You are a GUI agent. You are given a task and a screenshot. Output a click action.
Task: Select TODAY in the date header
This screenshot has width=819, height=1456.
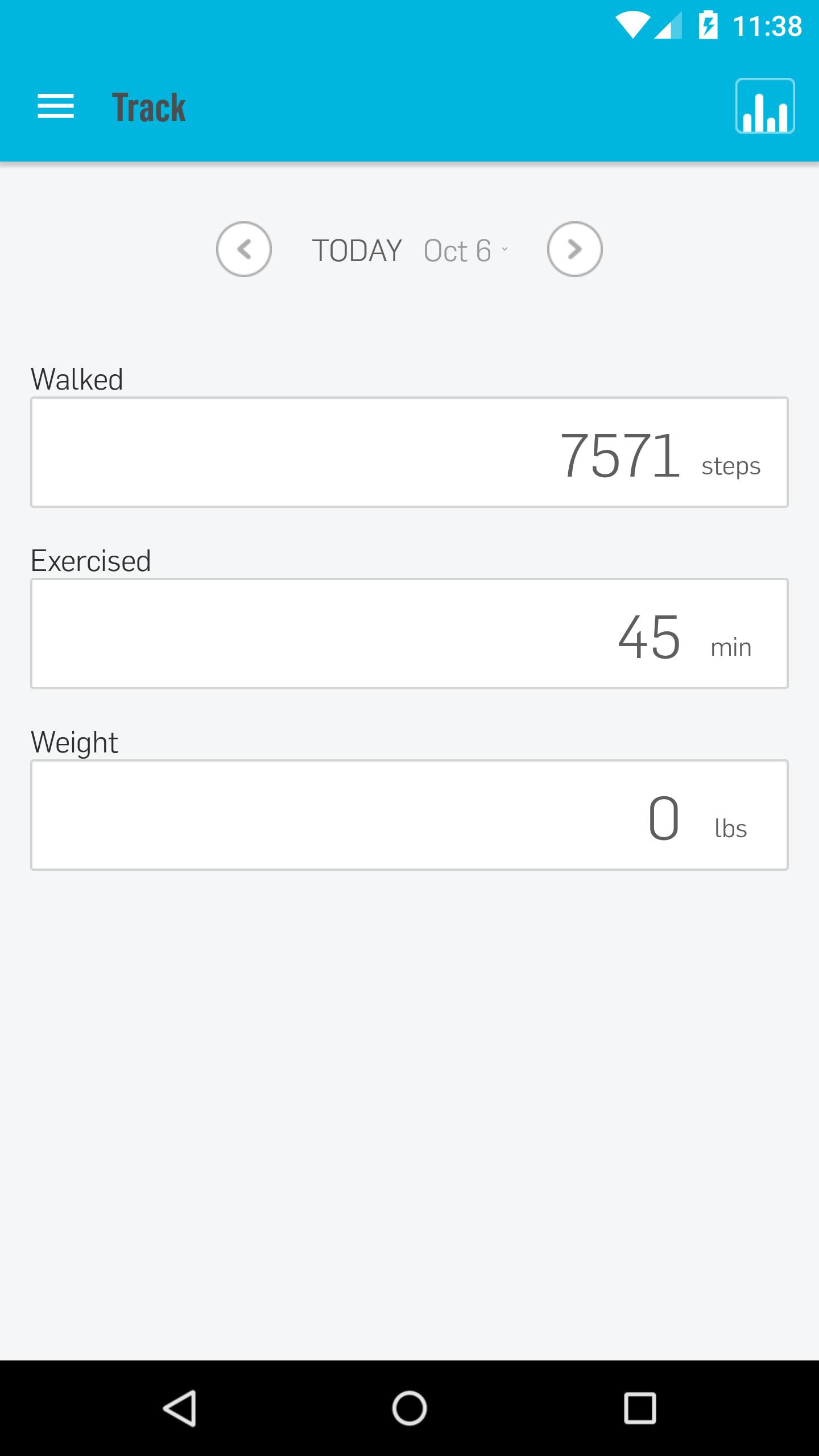coord(357,250)
